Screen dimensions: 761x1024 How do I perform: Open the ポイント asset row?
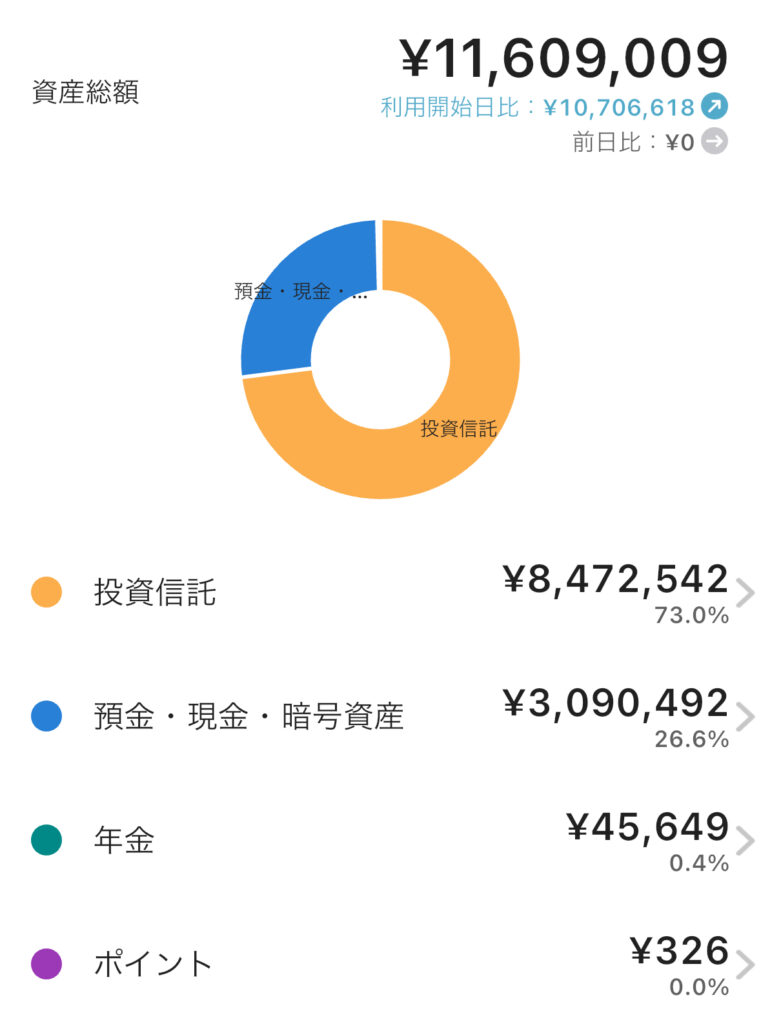click(380, 964)
